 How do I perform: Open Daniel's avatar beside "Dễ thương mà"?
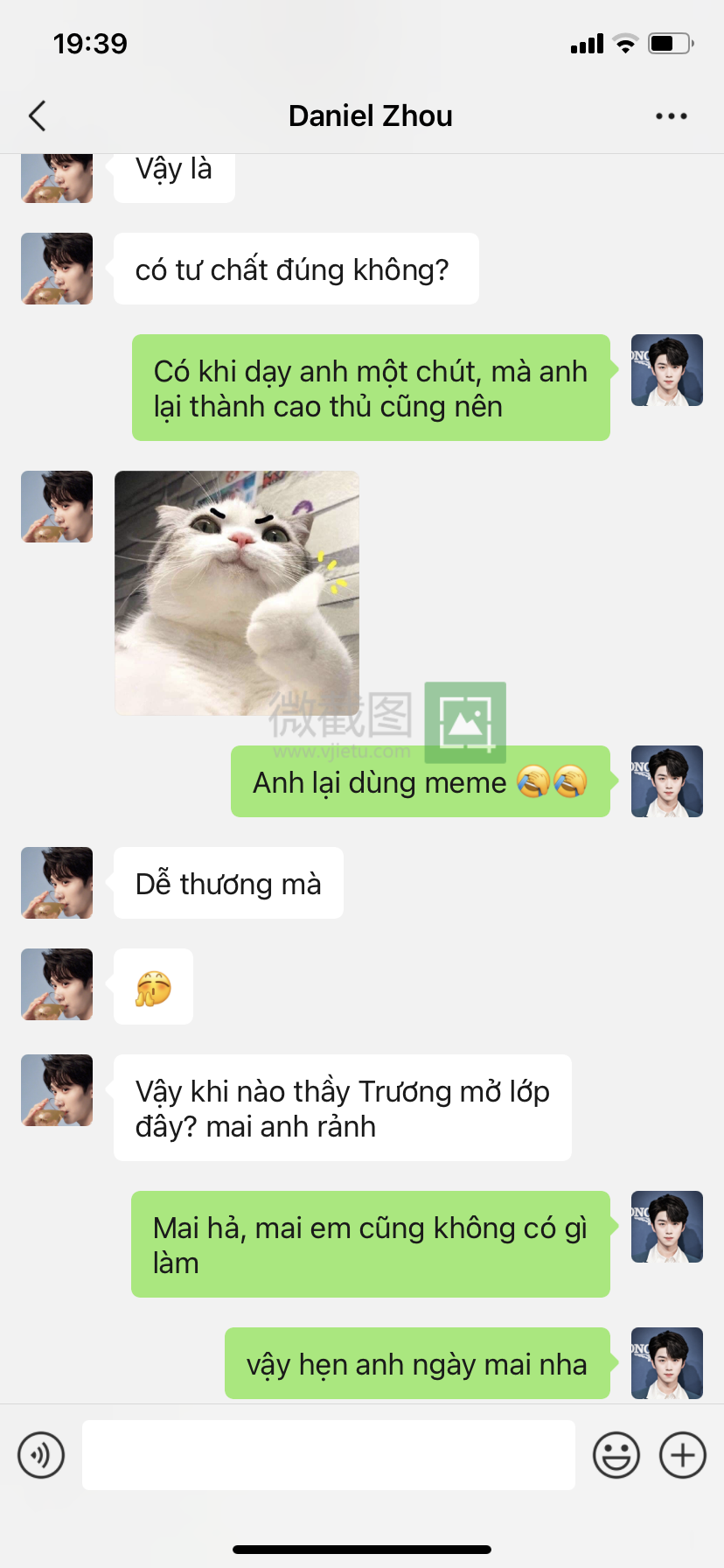[x=57, y=883]
